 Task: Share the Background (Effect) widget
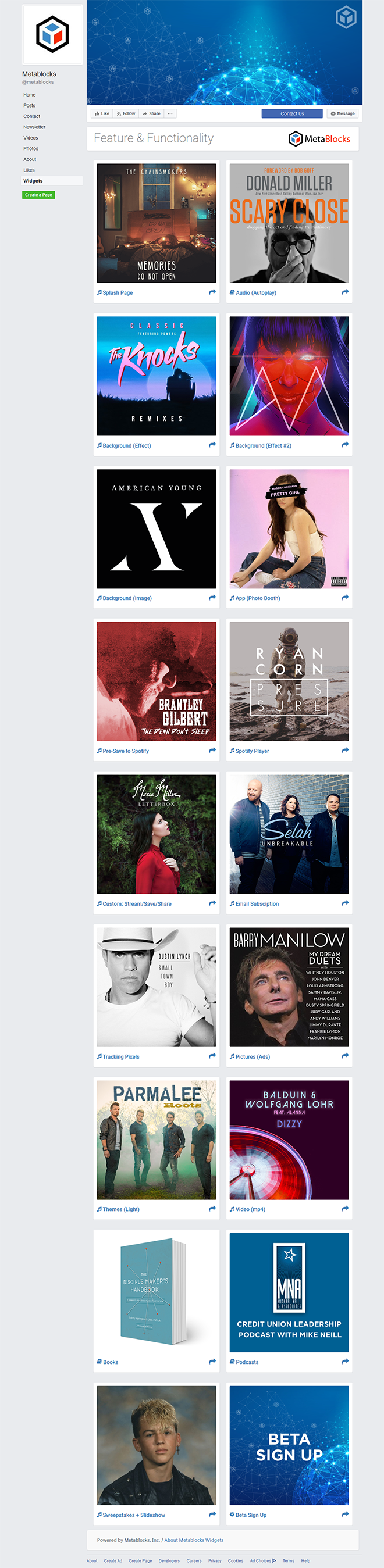pyautogui.click(x=212, y=445)
